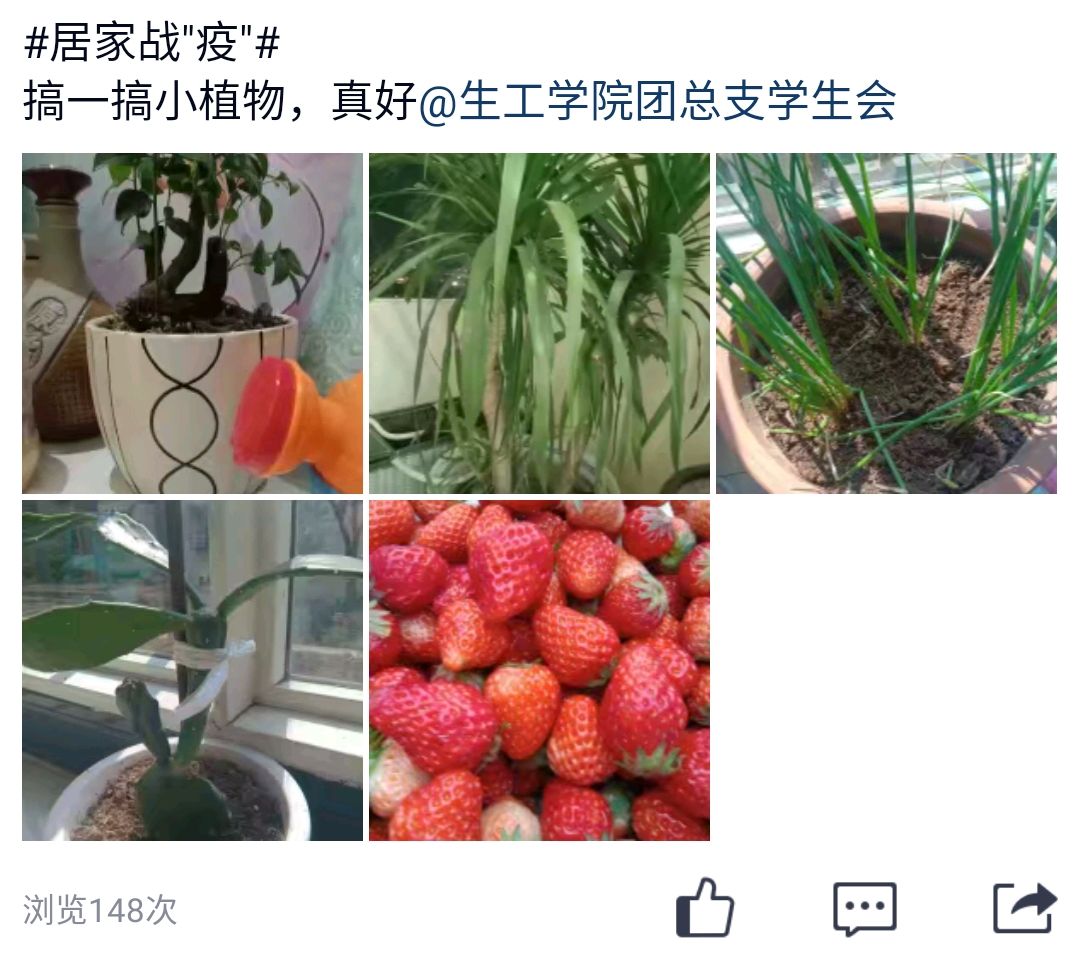1080x971 pixels.
Task: Like this post with the thumbs-up icon
Action: [705, 909]
